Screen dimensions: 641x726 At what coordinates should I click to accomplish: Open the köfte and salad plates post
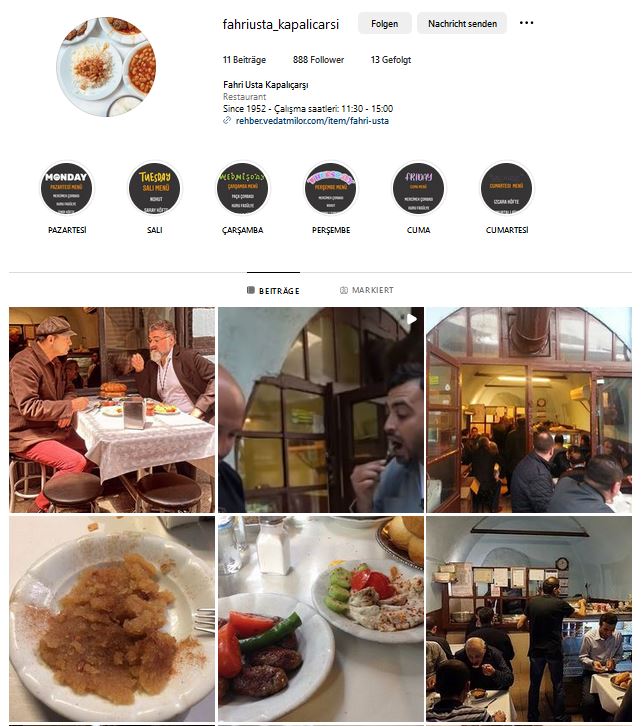321,620
